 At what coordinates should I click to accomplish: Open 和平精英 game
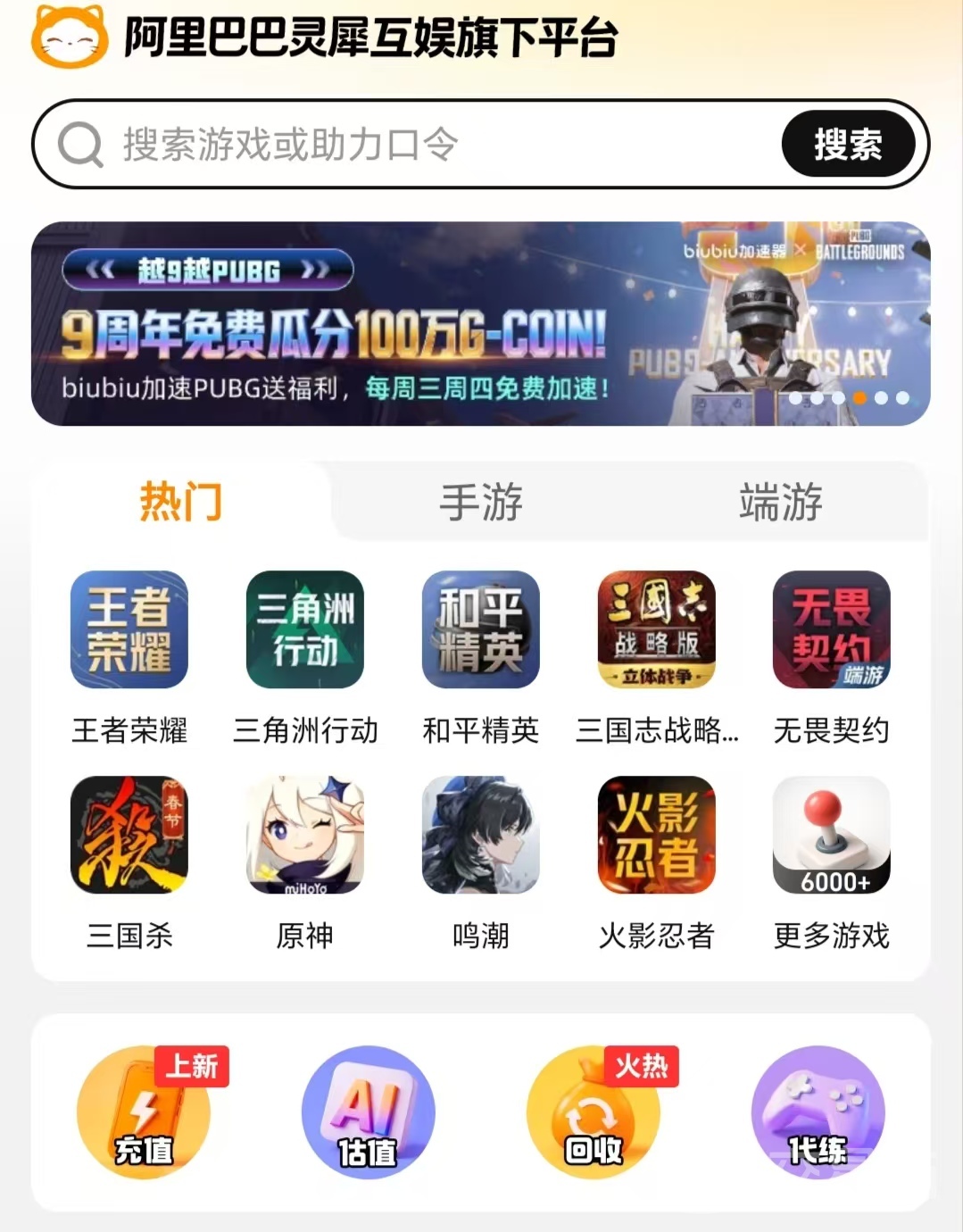[480, 630]
